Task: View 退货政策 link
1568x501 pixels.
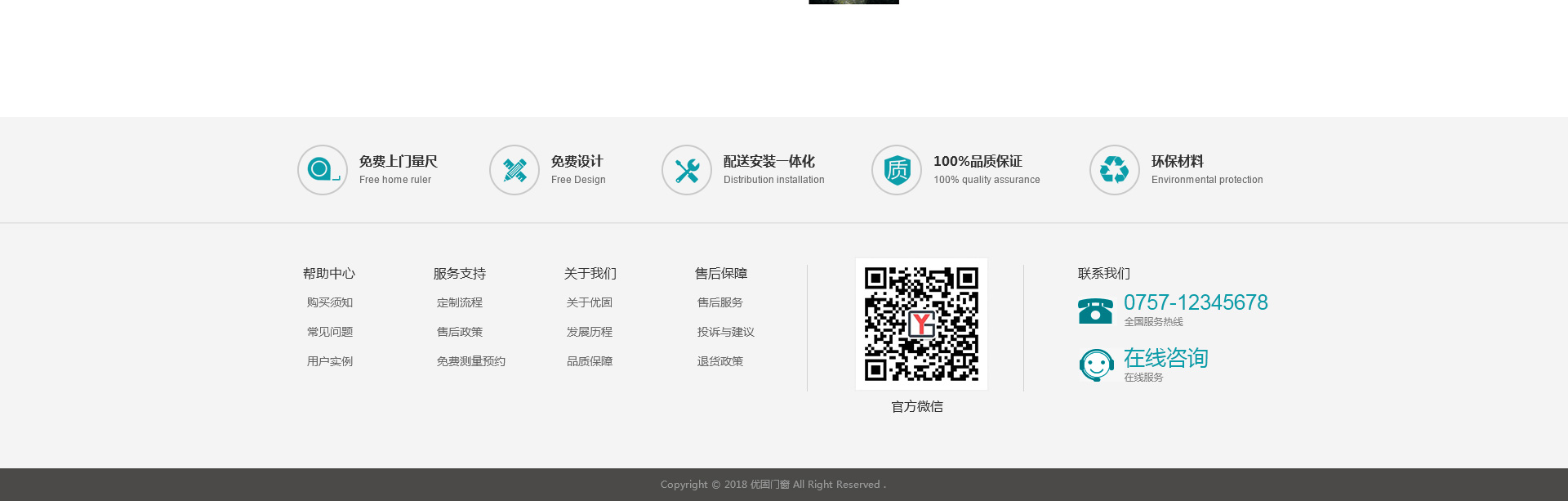Action: coord(720,361)
